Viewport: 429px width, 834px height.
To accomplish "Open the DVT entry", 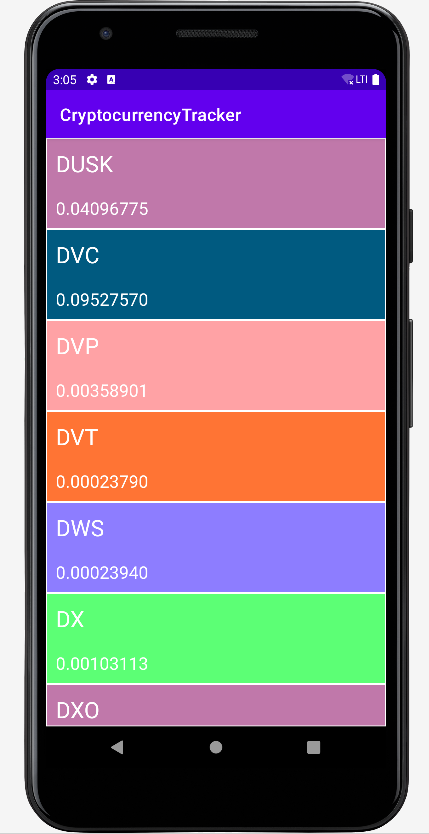I will 216,456.
